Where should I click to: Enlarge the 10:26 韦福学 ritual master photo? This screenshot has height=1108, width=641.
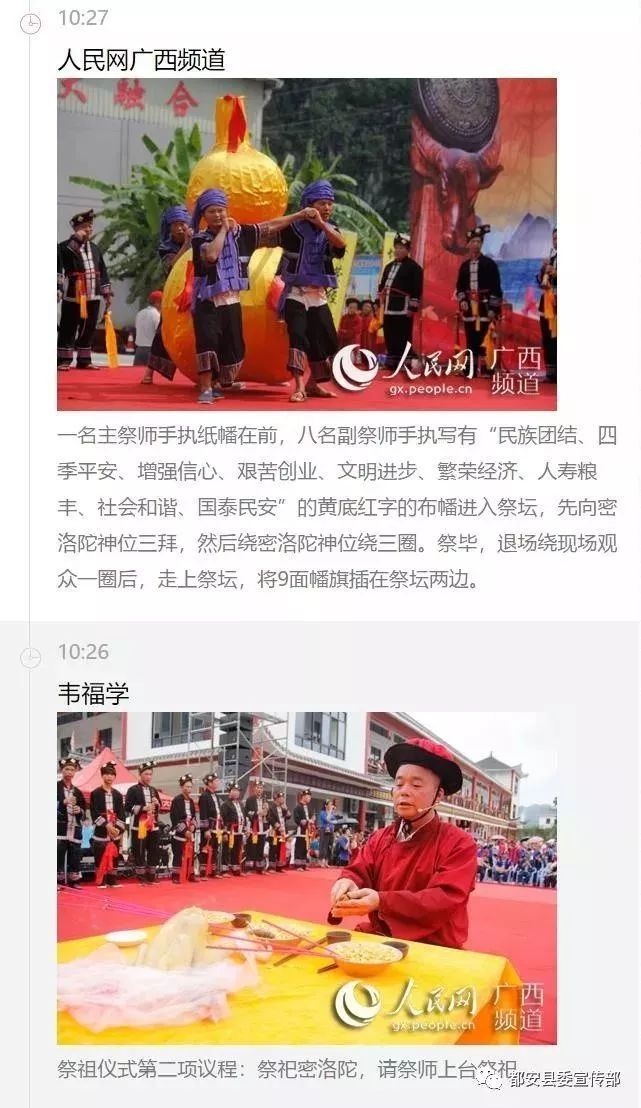(307, 878)
